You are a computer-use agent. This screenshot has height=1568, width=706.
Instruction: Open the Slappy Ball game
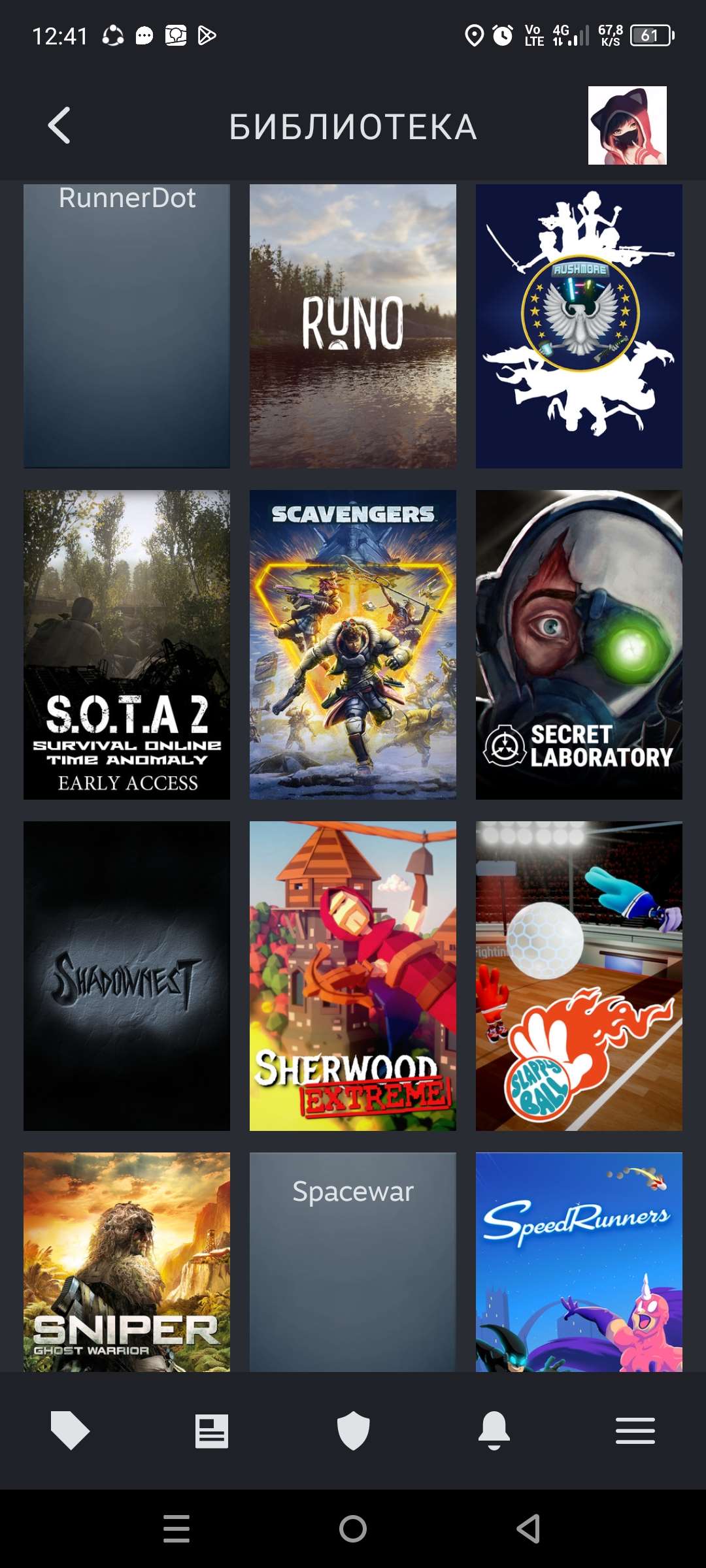tap(579, 975)
